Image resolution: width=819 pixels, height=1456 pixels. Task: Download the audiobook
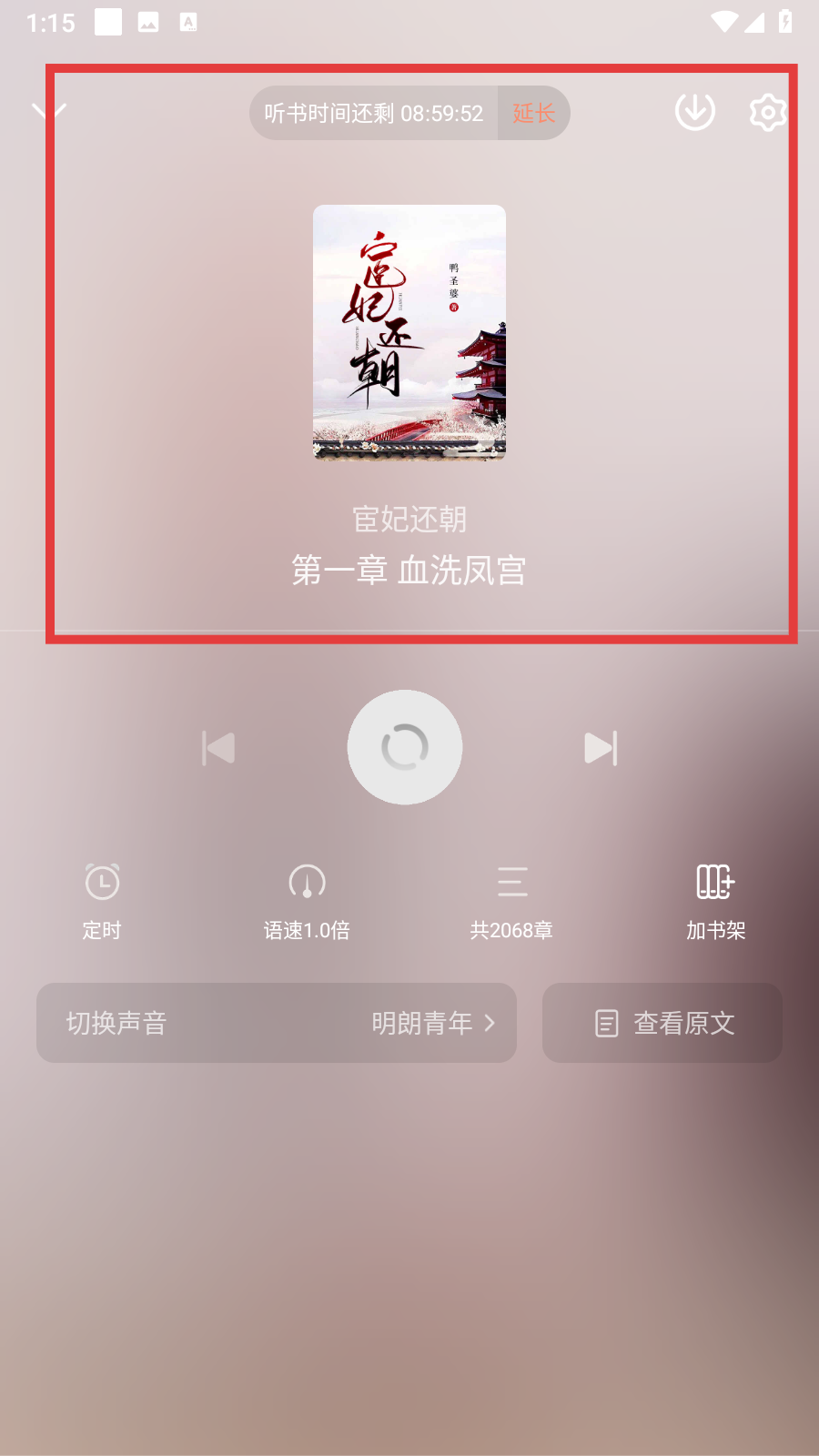[695, 112]
